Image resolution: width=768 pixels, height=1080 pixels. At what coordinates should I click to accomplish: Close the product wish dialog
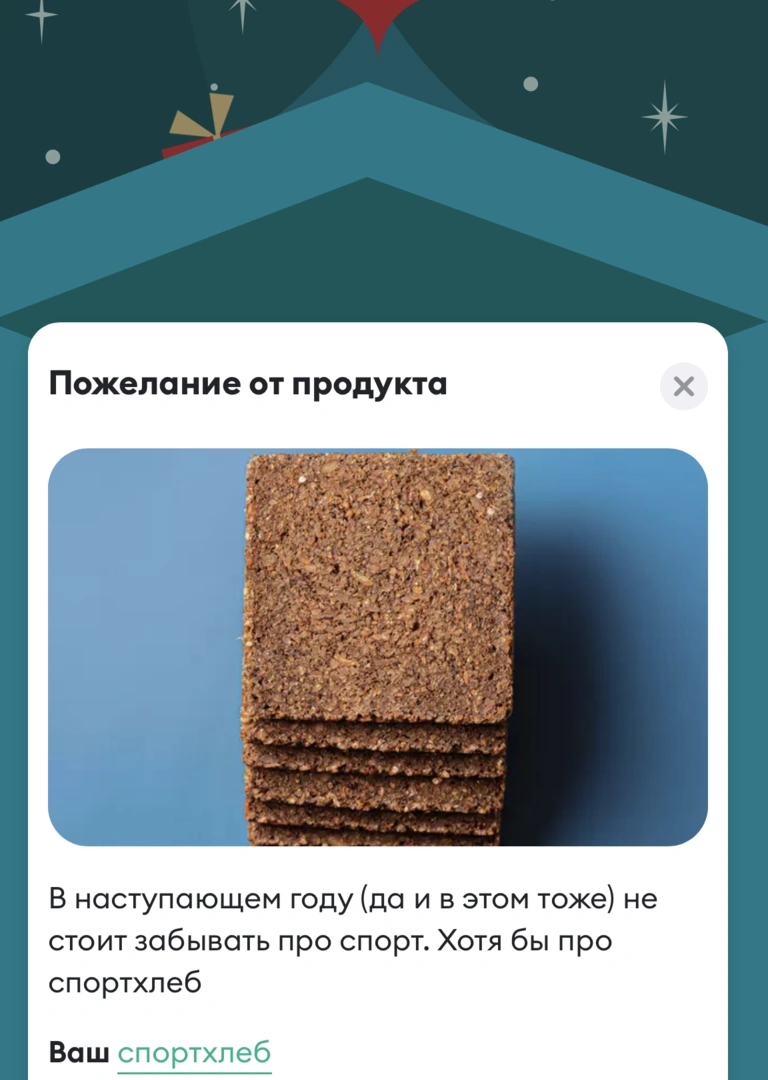(684, 386)
